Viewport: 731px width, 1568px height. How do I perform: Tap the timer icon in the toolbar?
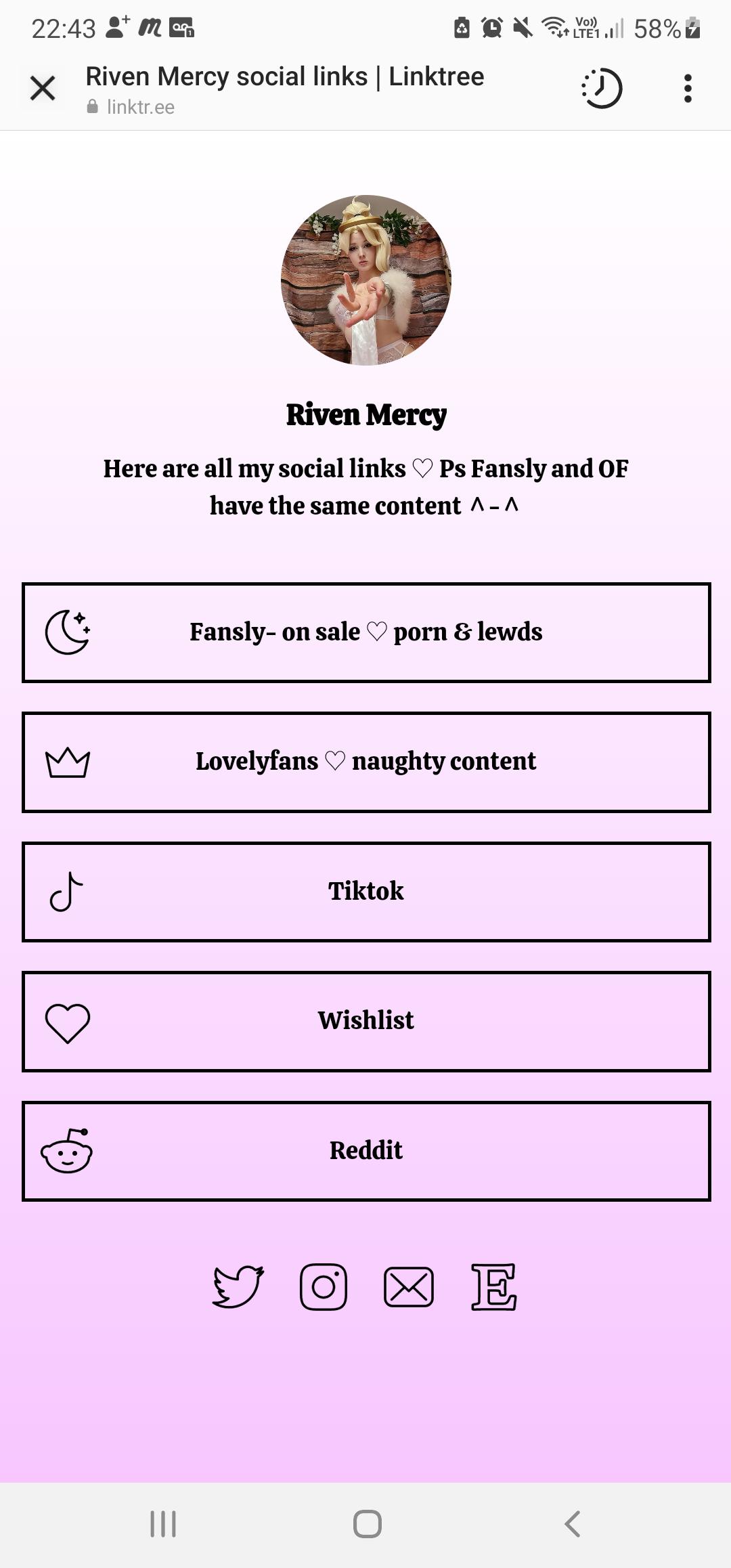pos(602,88)
